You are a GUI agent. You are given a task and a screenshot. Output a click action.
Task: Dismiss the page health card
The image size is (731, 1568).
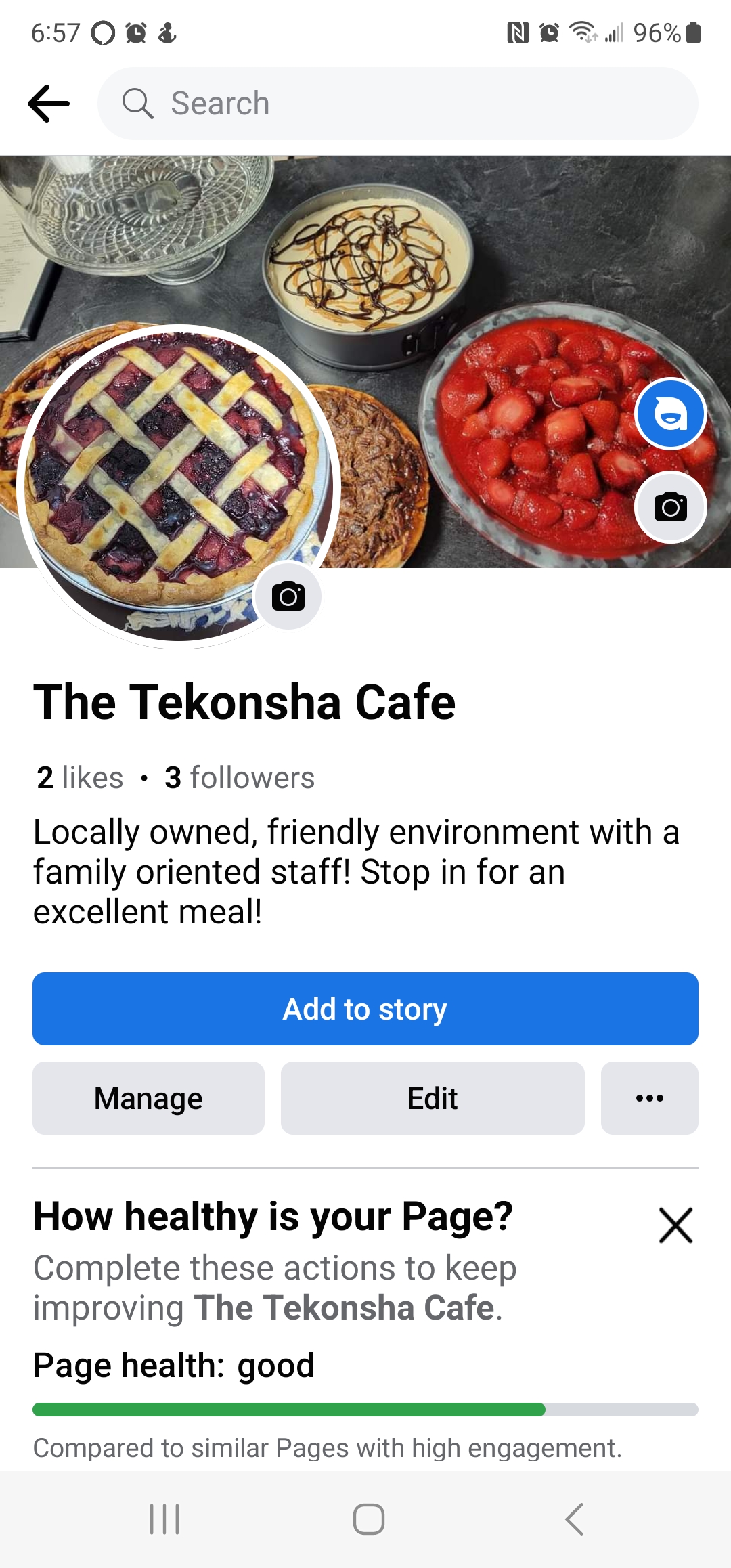coord(675,1225)
